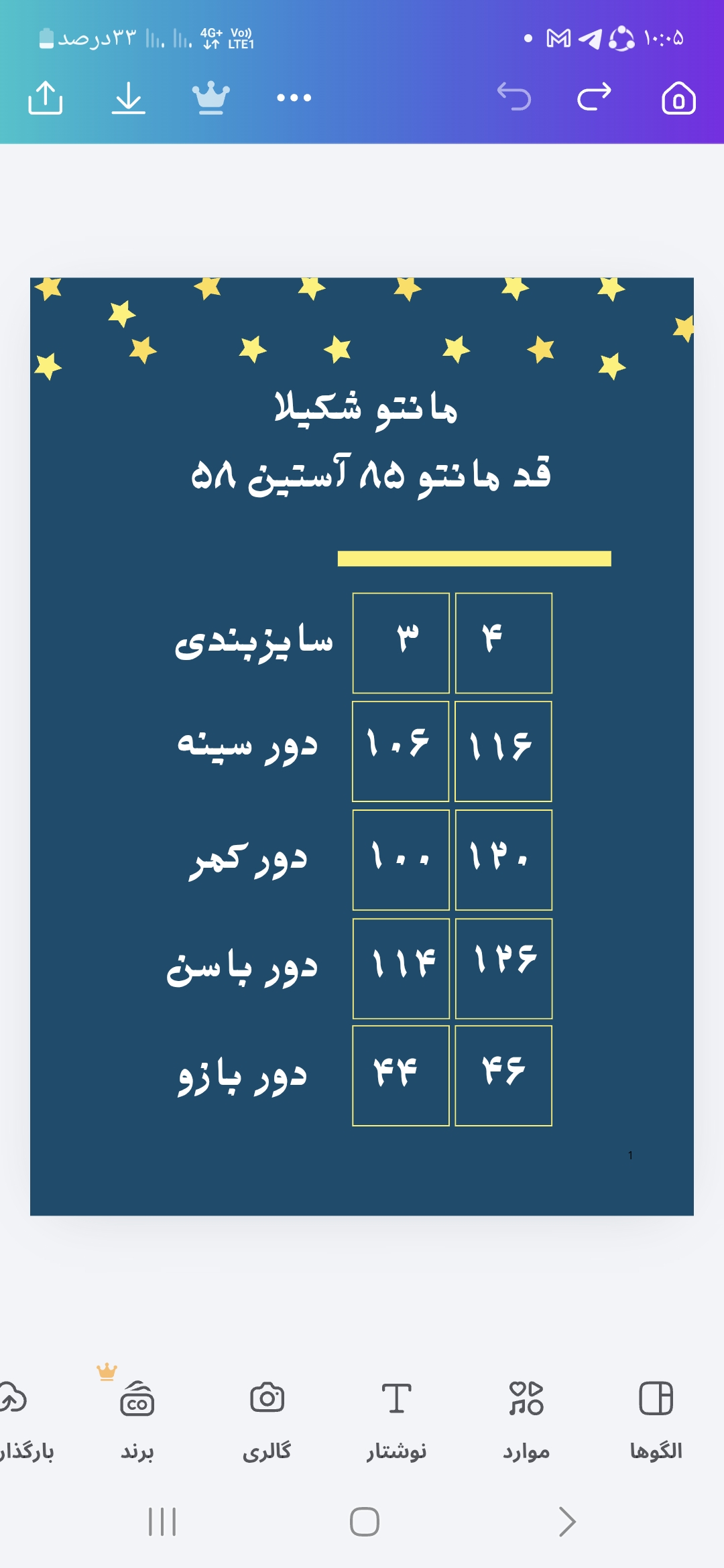
Task: Undo the last edit
Action: [x=514, y=96]
